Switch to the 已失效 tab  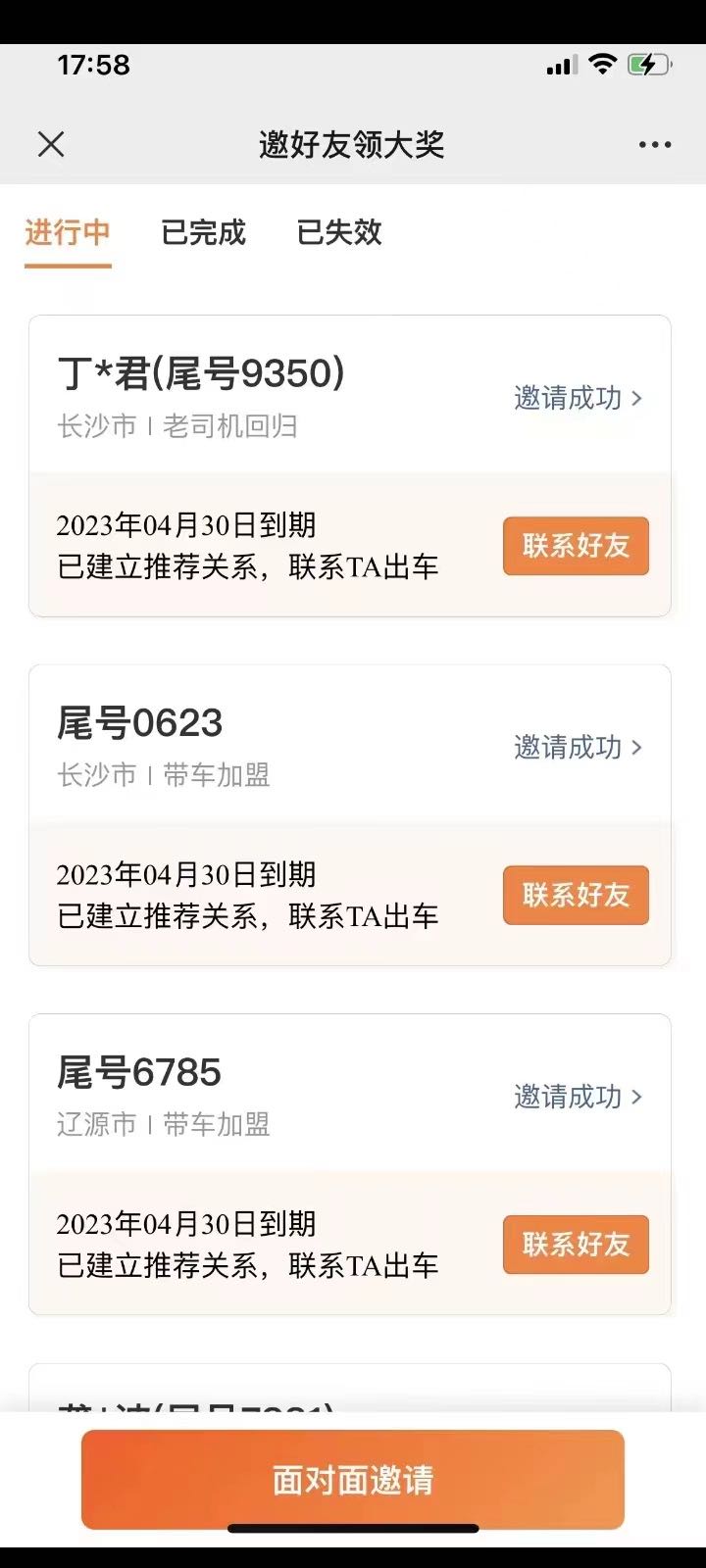(x=339, y=232)
